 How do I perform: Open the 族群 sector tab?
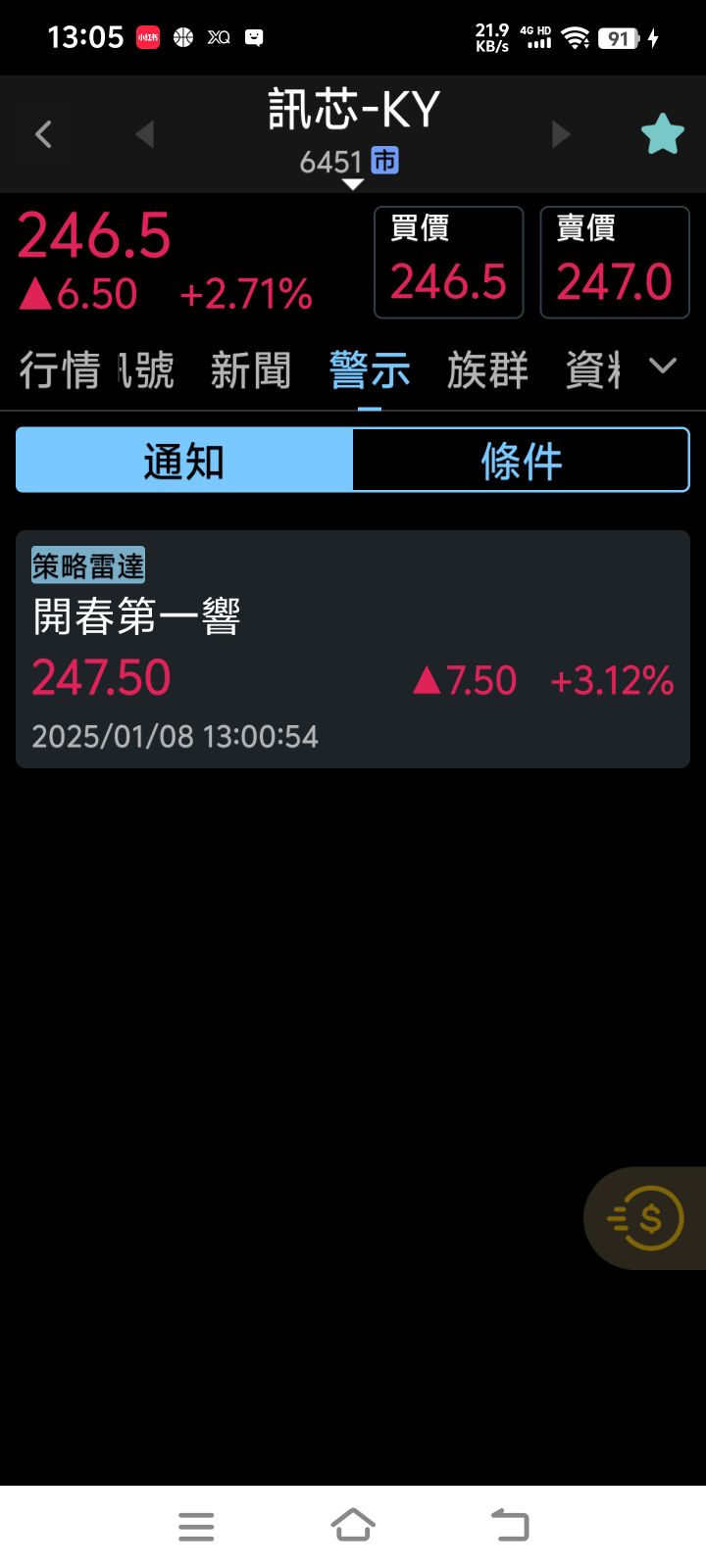click(x=488, y=370)
